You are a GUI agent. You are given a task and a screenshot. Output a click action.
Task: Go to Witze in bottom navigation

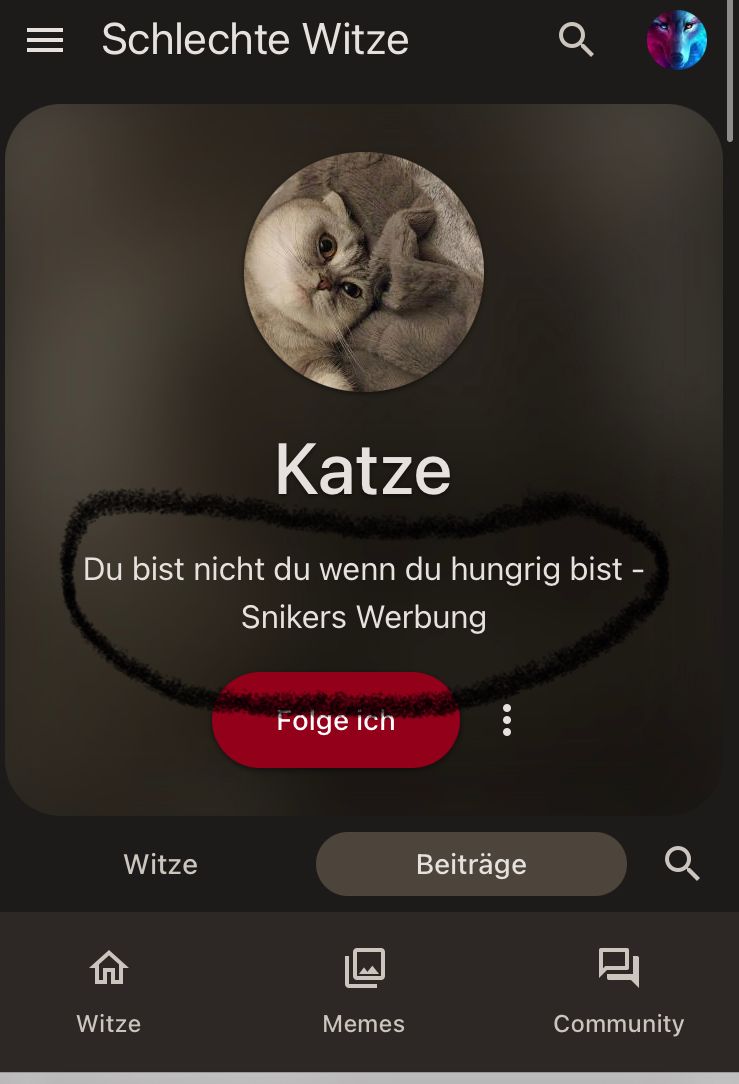109,990
